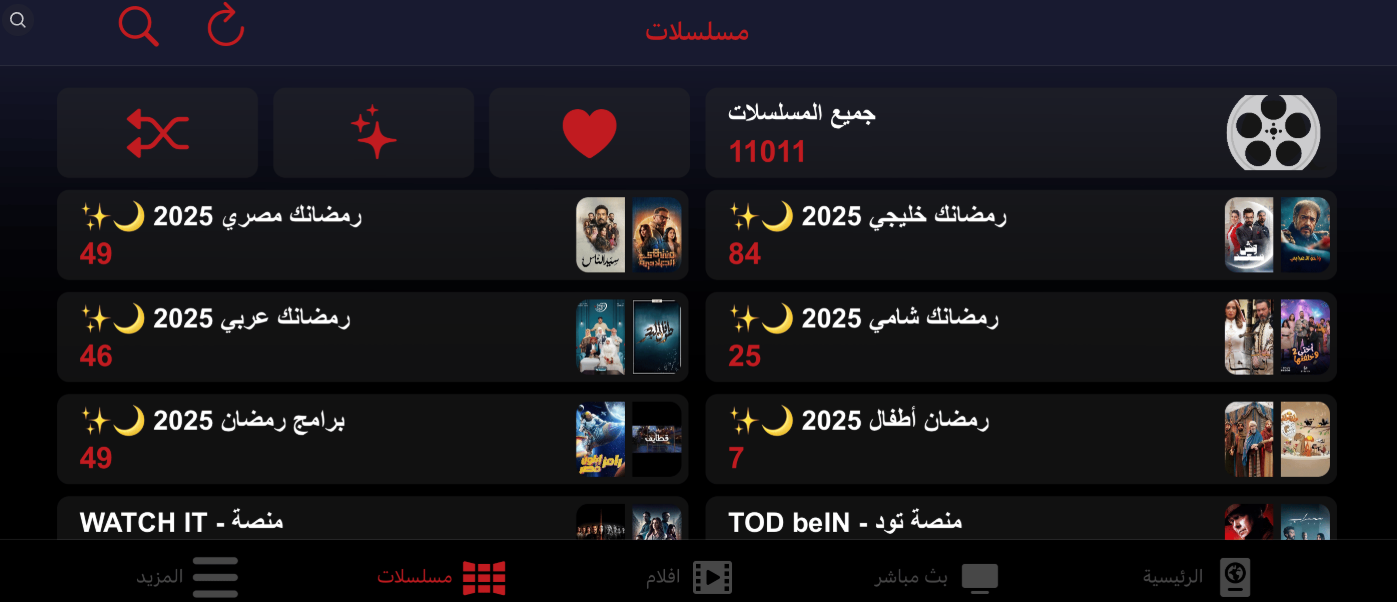Switch to the بث مباشر tab
The width and height of the screenshot is (1397, 602).
(x=936, y=577)
